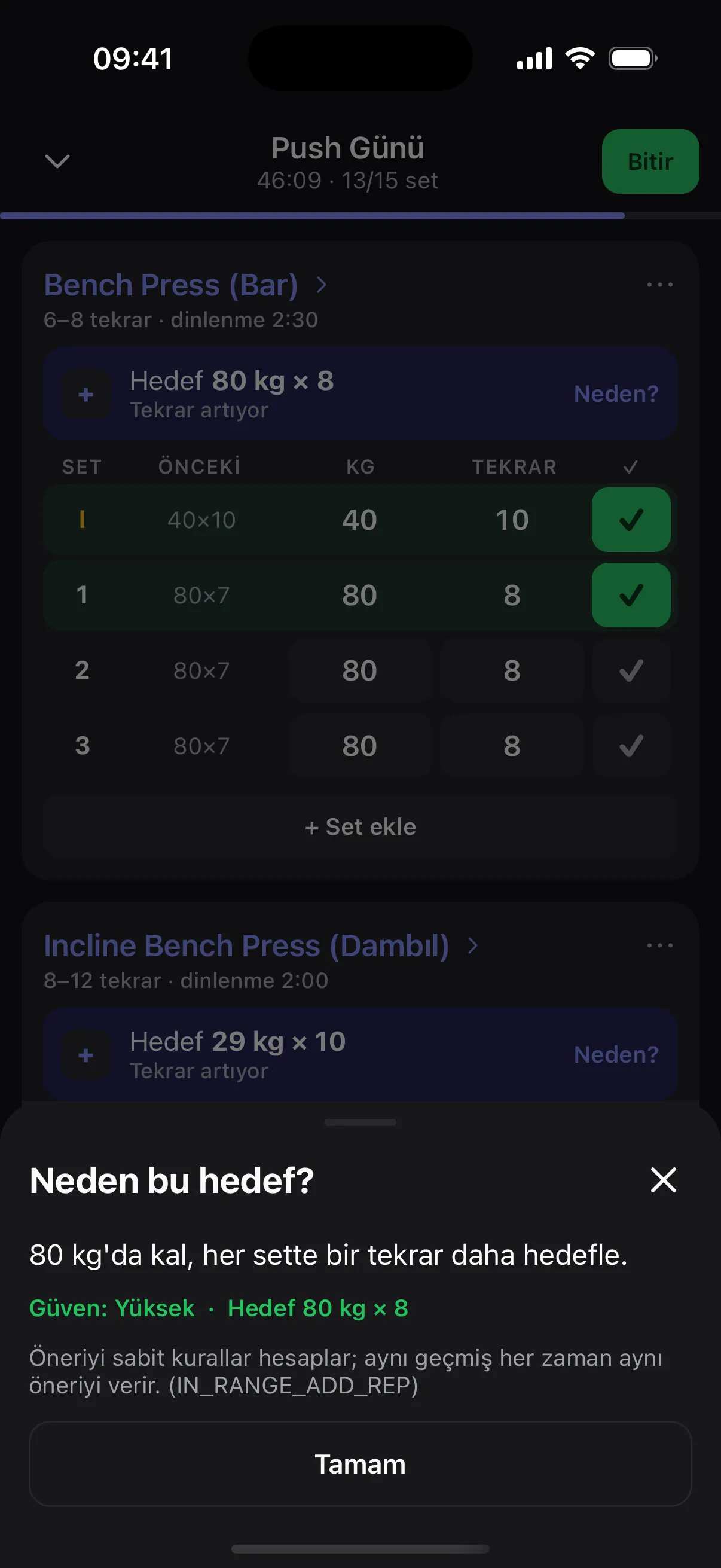Close the "Neden bu hedef?" sheet
The height and width of the screenshot is (1568, 721).
(x=663, y=1180)
